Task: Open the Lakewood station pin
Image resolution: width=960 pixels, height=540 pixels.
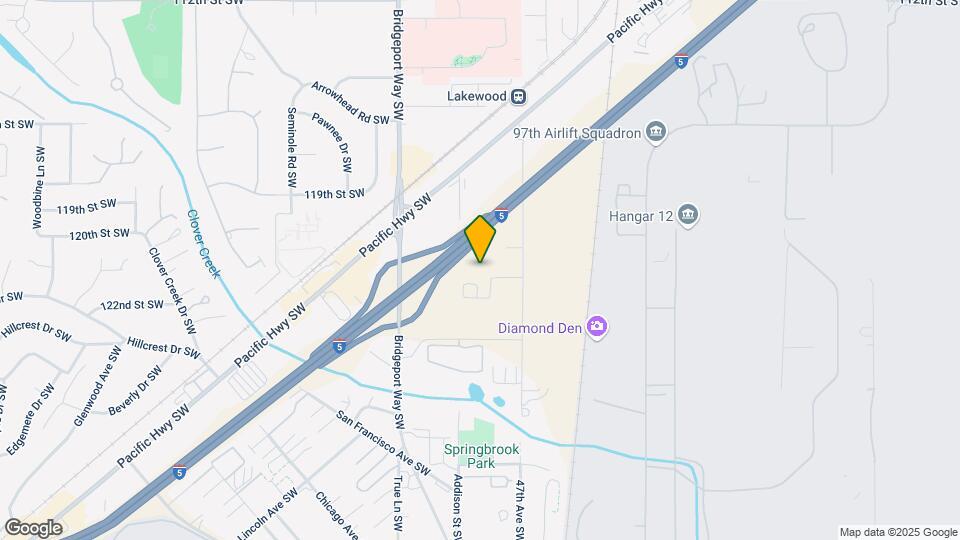Action: 518,97
